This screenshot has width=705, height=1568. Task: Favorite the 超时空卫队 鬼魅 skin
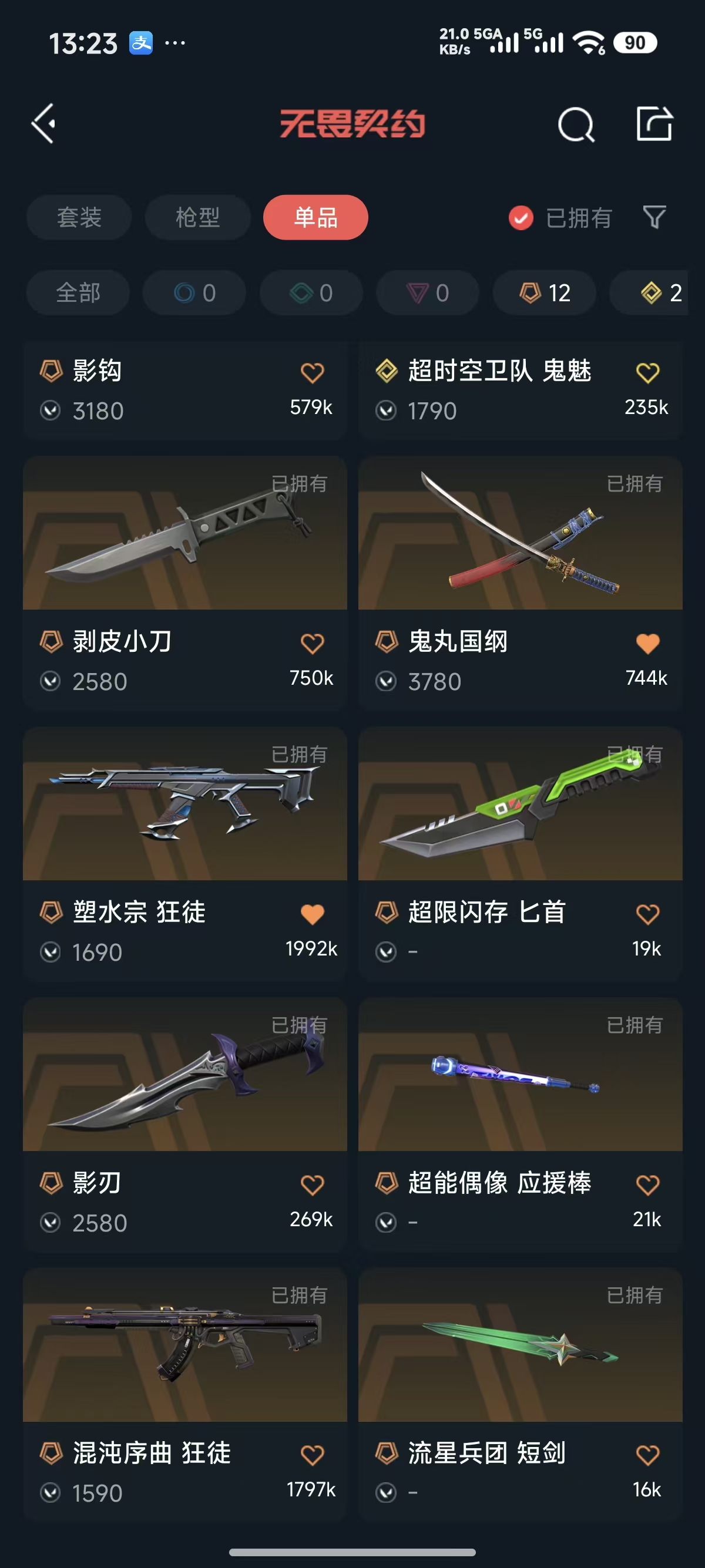click(x=647, y=372)
